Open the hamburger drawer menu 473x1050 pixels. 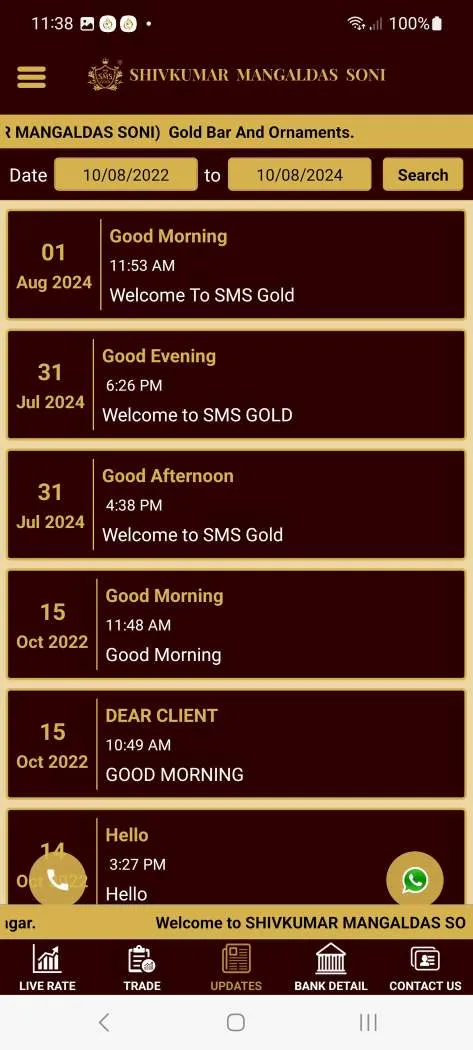click(x=31, y=76)
